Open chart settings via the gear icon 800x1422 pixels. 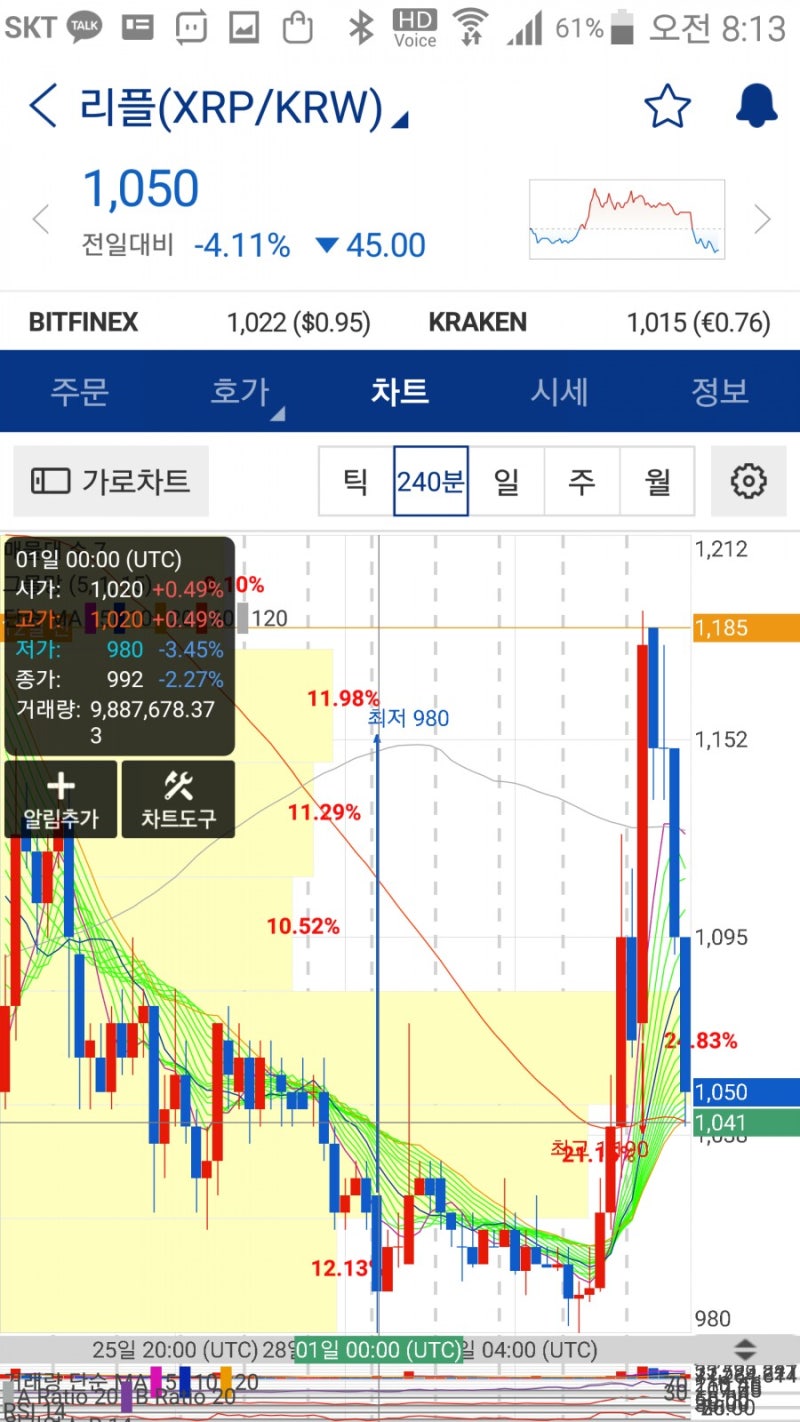[748, 481]
